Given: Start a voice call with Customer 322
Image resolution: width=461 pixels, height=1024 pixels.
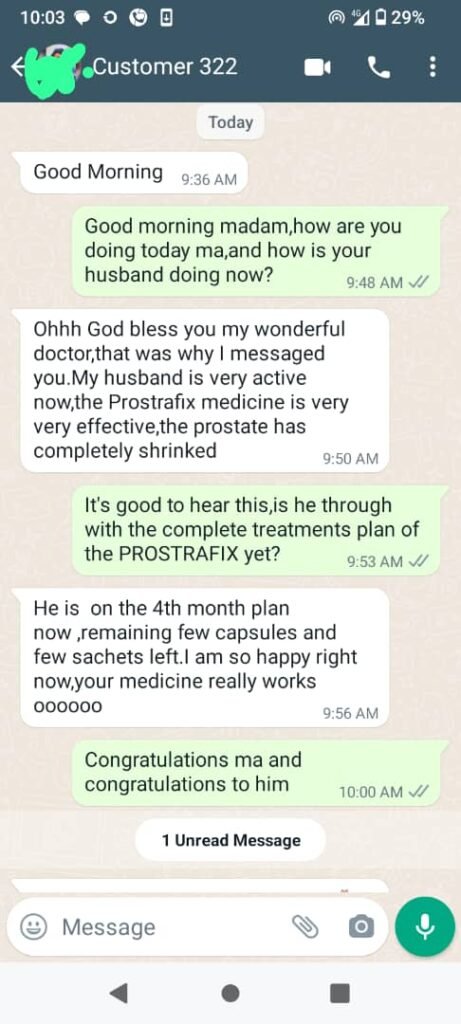Looking at the screenshot, I should pyautogui.click(x=379, y=67).
